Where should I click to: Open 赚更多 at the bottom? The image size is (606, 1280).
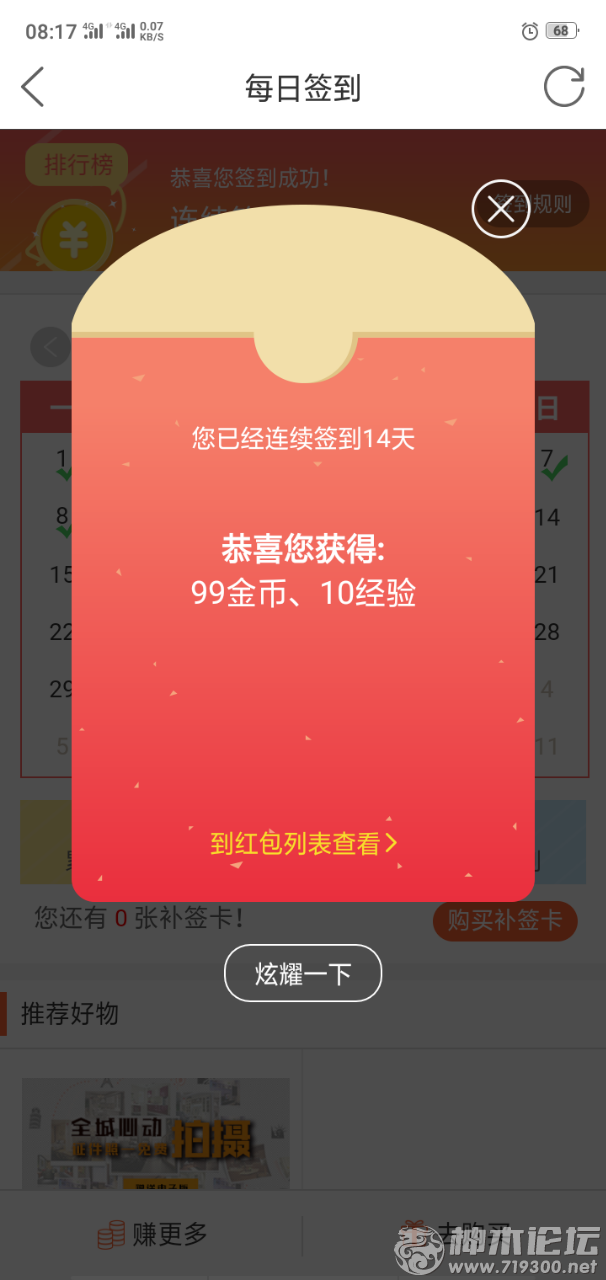(x=153, y=1235)
